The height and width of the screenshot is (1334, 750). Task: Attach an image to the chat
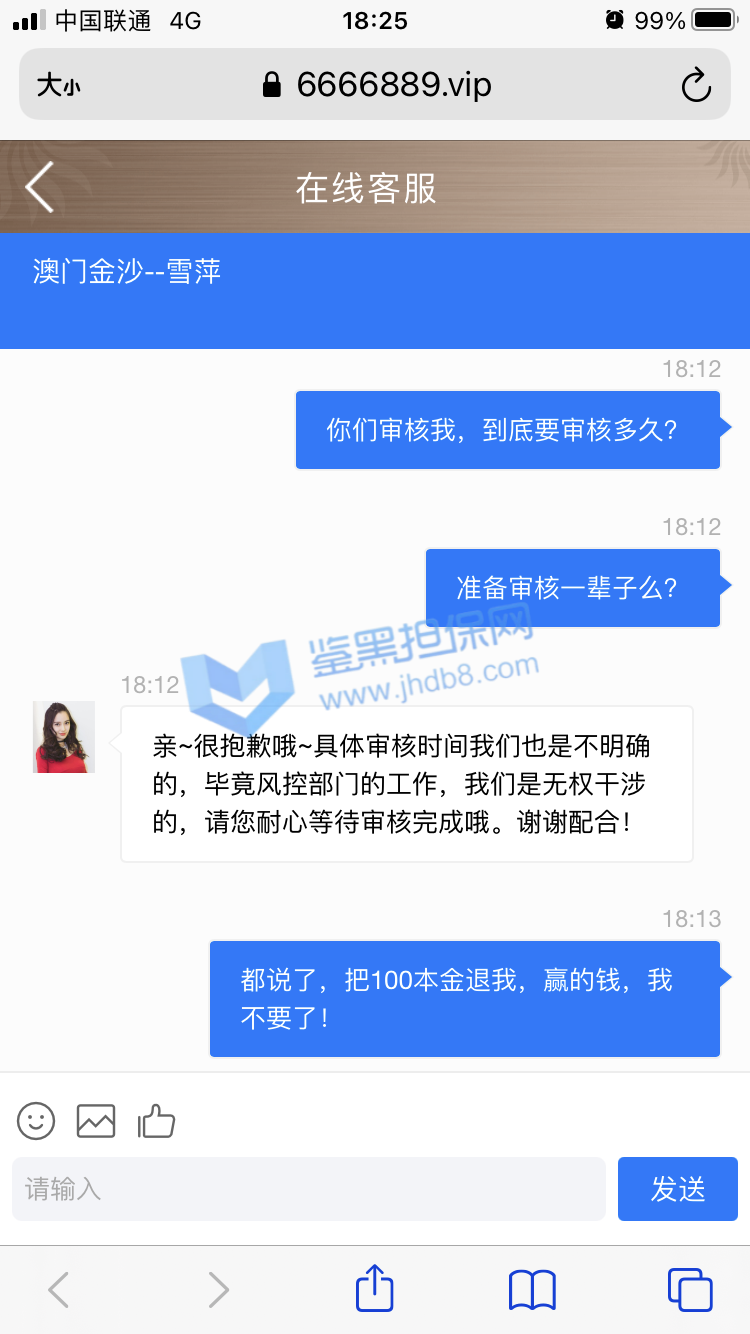click(96, 1121)
